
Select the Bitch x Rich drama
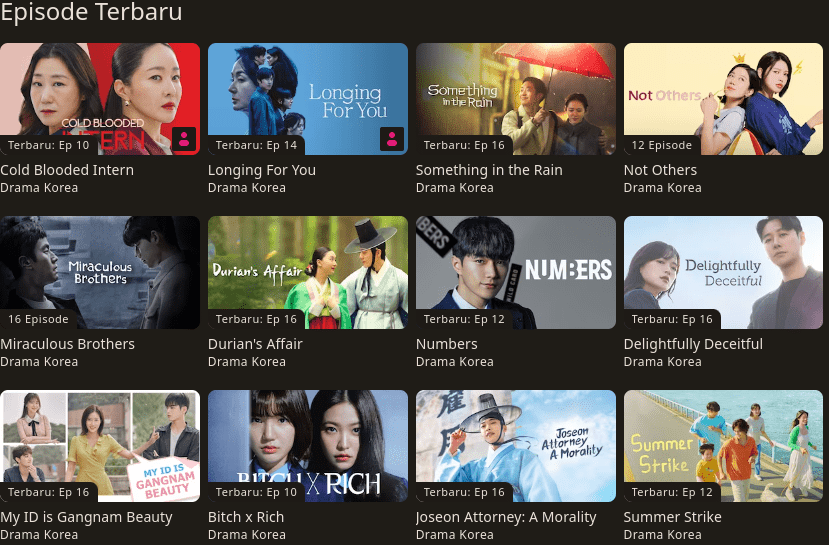tap(307, 446)
